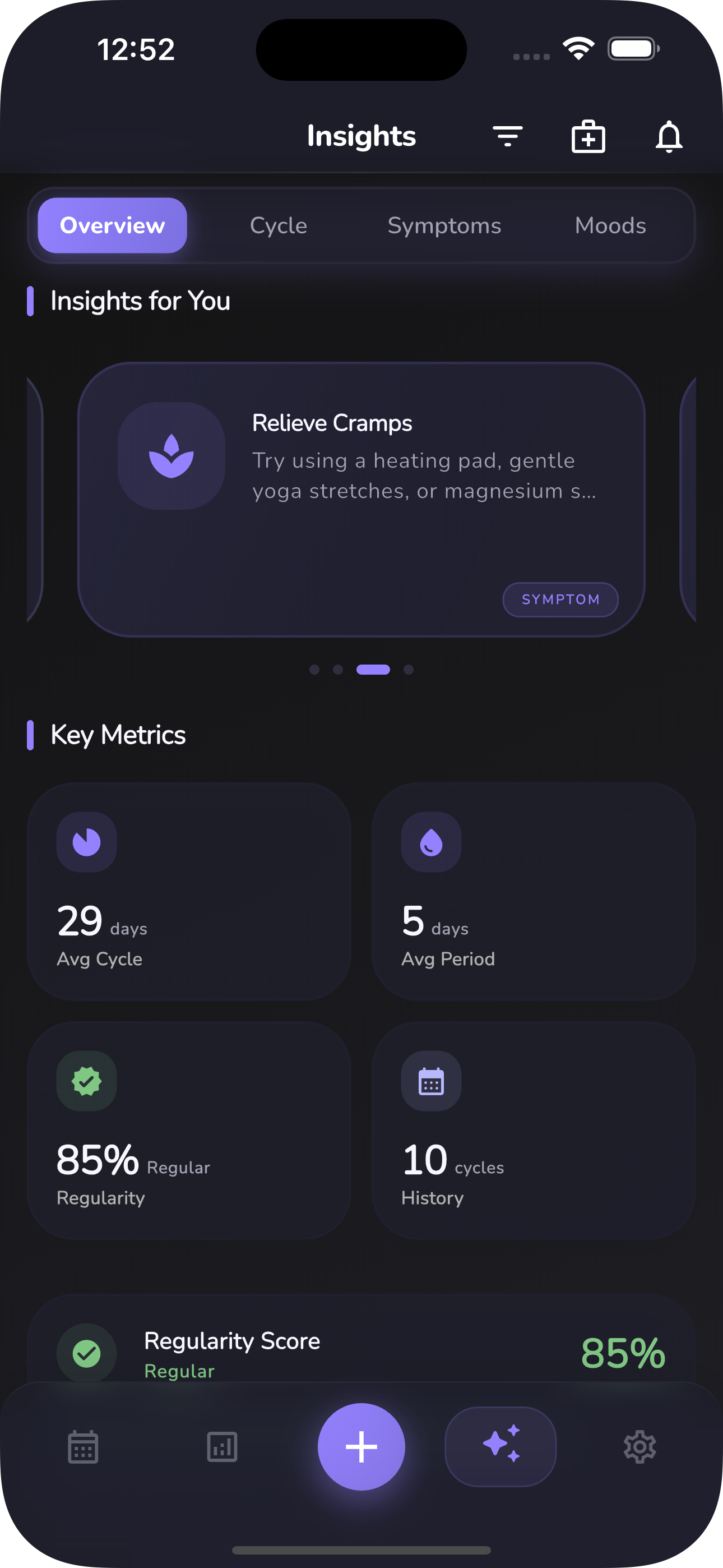Switch to the Moods tab
The image size is (723, 1568).
610,225
